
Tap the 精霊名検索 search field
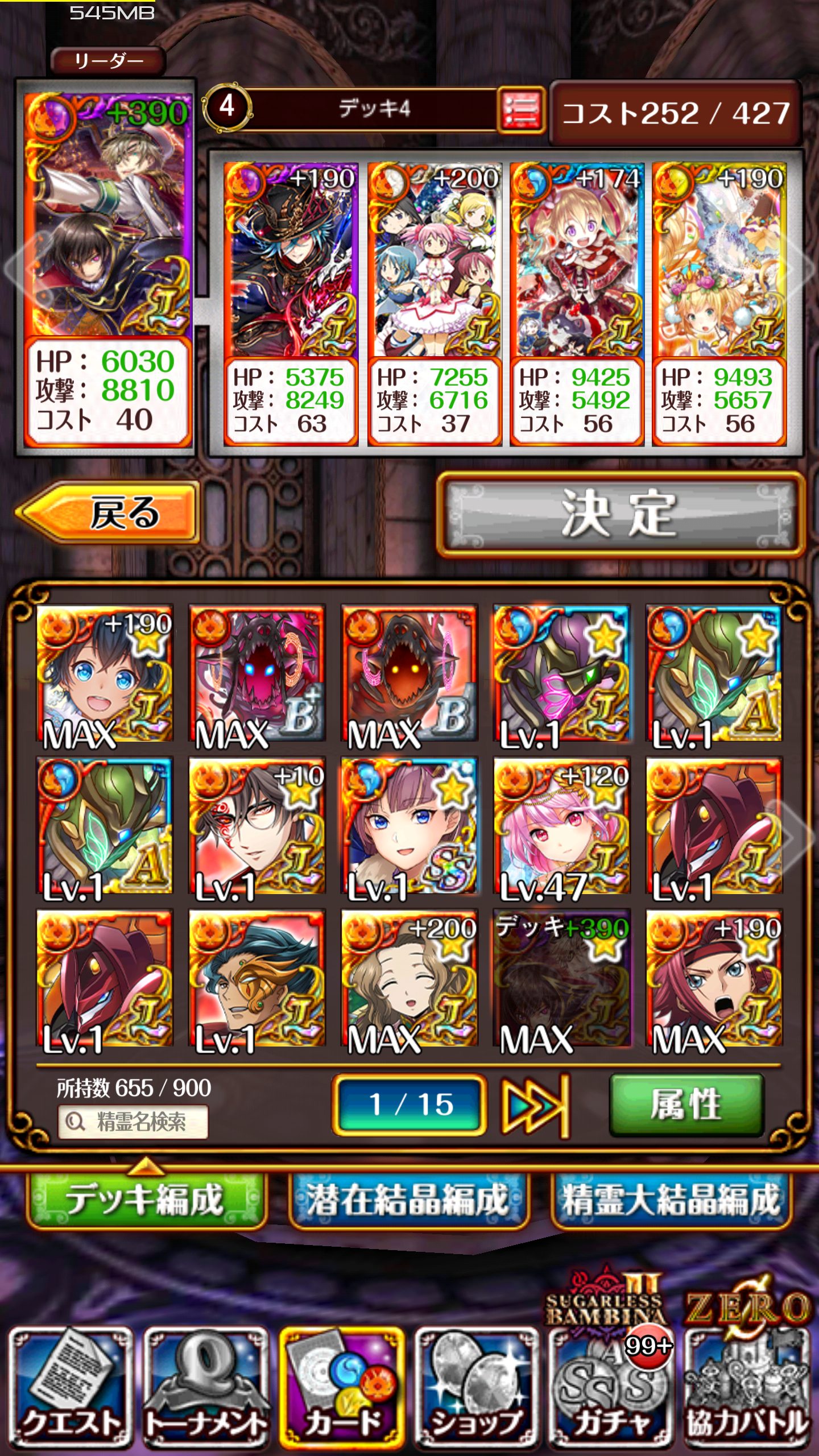(133, 1122)
